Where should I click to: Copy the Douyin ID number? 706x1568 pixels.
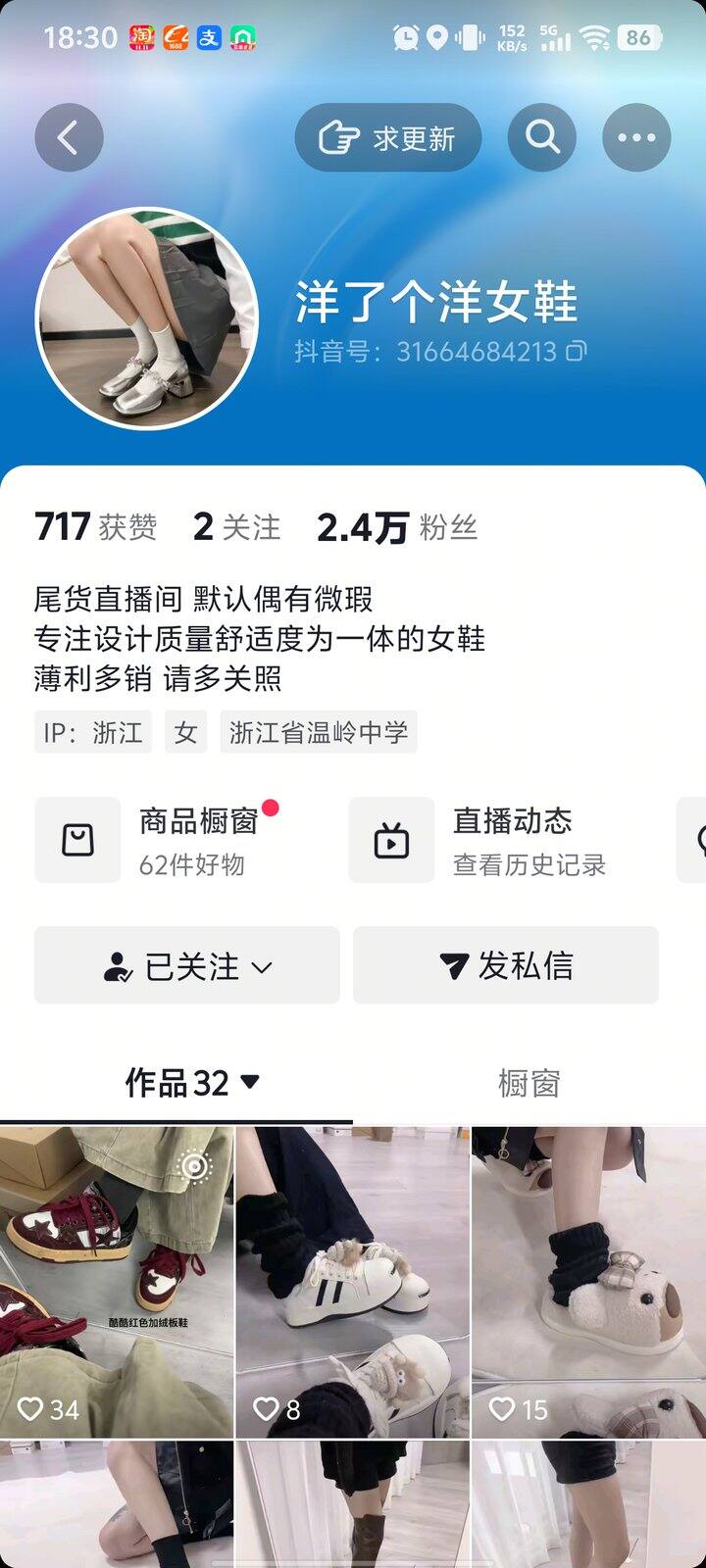(x=578, y=351)
